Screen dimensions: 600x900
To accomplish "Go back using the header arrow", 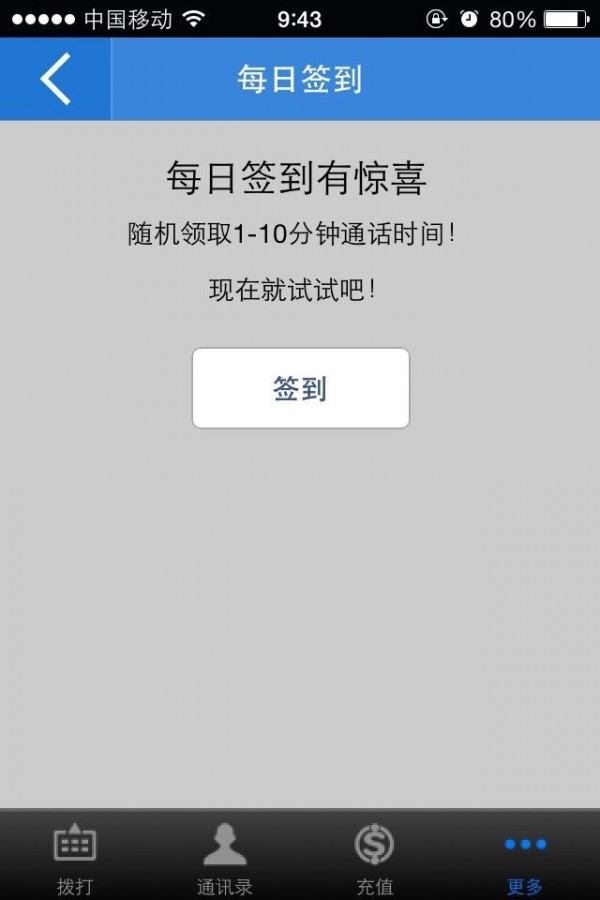I will pos(55,79).
